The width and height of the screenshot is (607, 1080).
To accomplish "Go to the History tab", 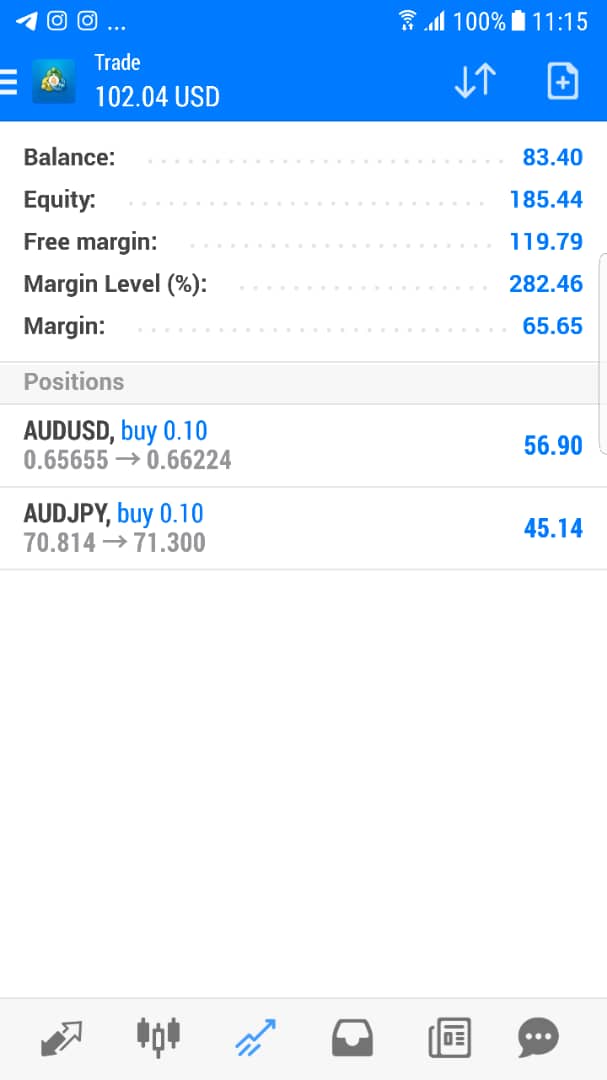I will pos(351,1038).
